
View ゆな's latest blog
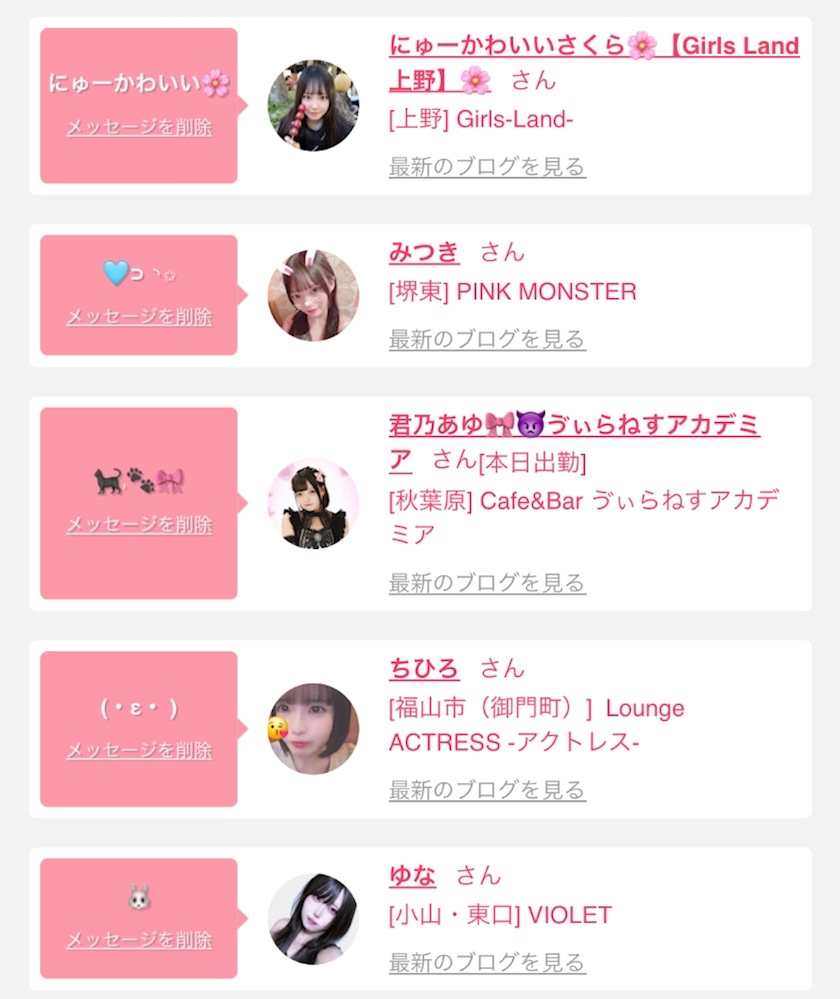487,962
